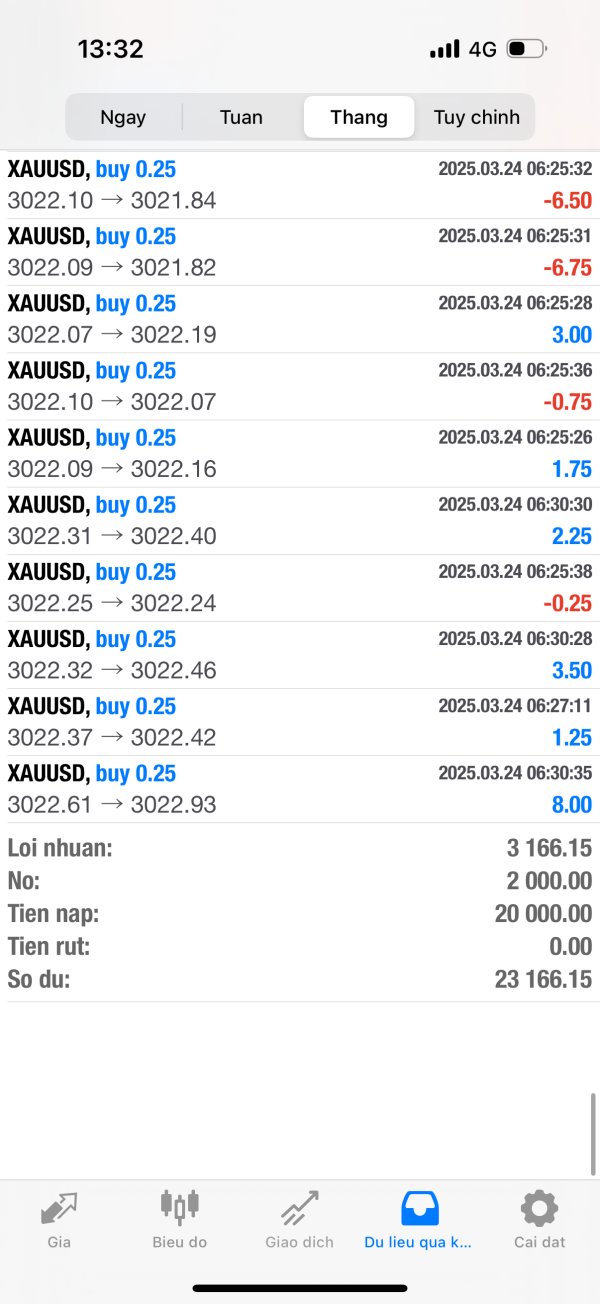This screenshot has width=600, height=1304.
Task: Select the Tuan period filter
Action: pyautogui.click(x=241, y=117)
